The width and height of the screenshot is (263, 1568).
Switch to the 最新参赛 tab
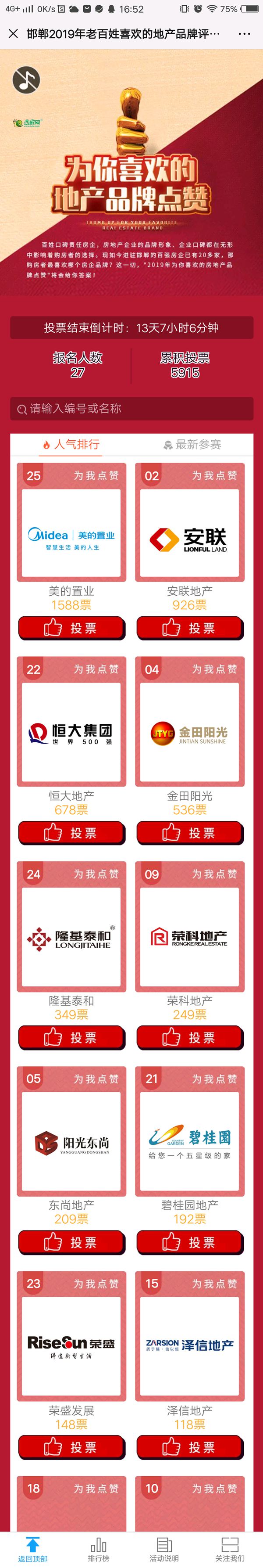click(x=192, y=444)
